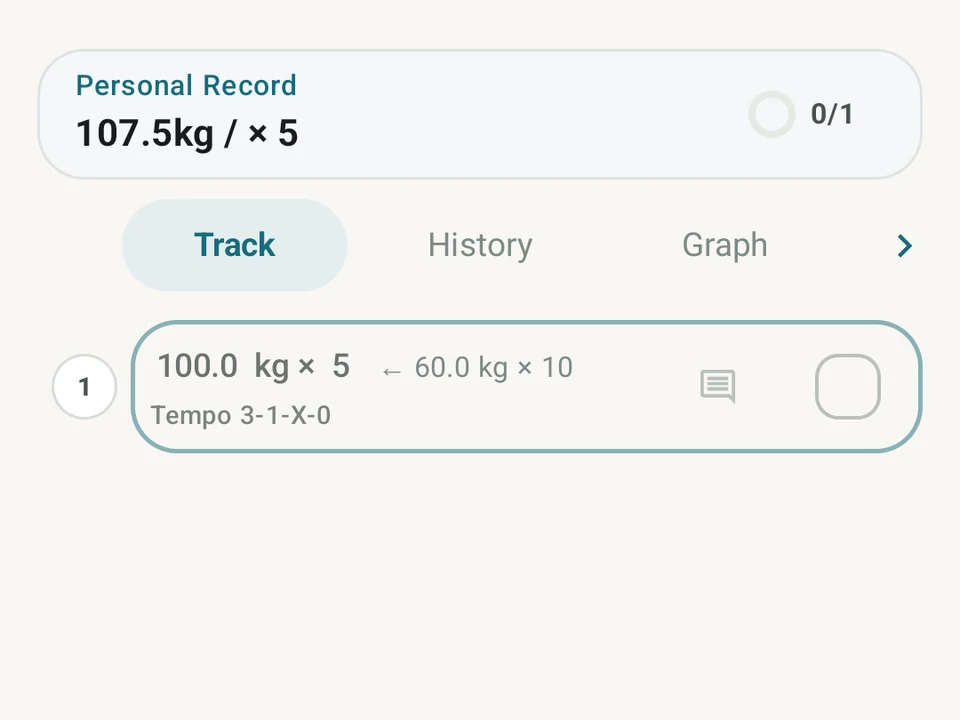Mark set 1 as completed
This screenshot has height=720, width=960.
(847, 386)
